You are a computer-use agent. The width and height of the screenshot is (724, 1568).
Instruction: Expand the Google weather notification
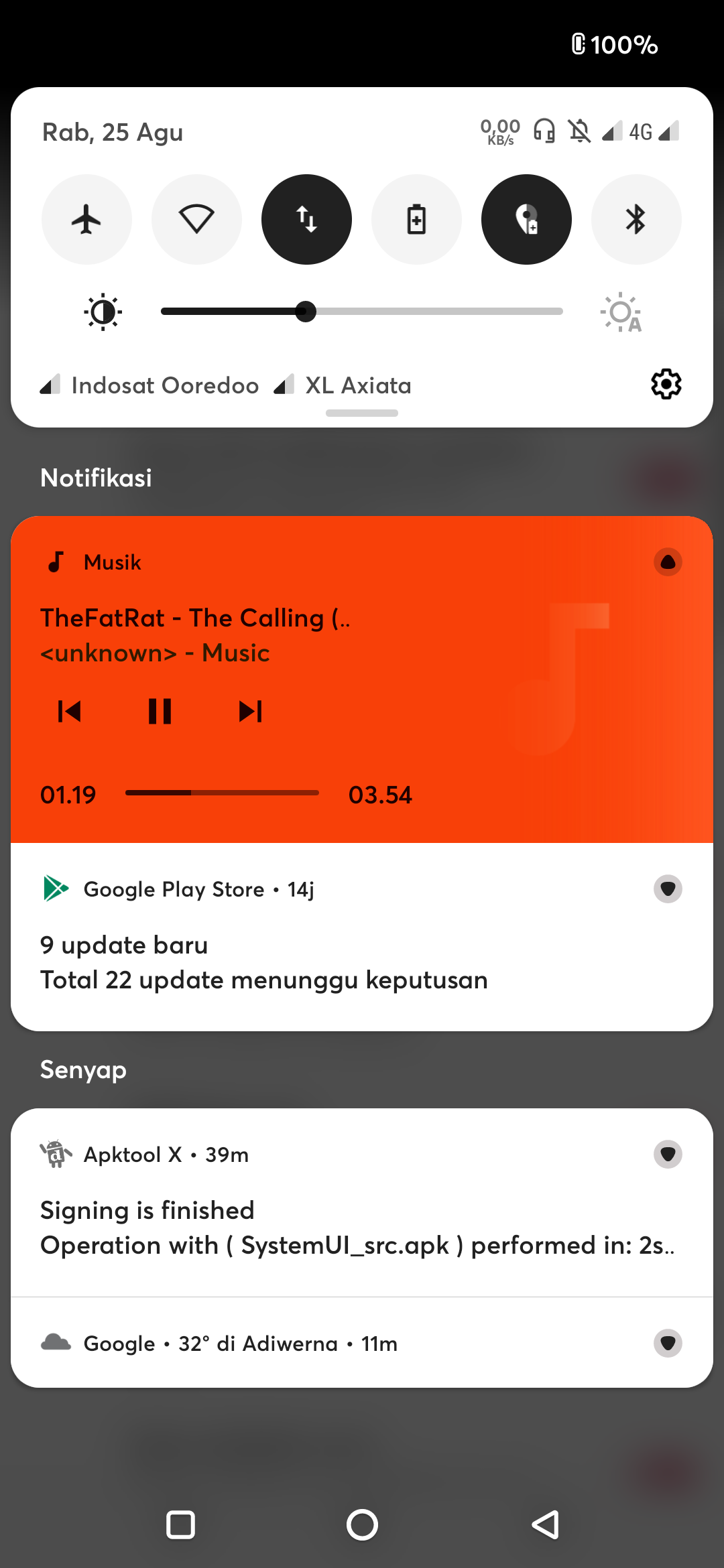(x=668, y=1344)
